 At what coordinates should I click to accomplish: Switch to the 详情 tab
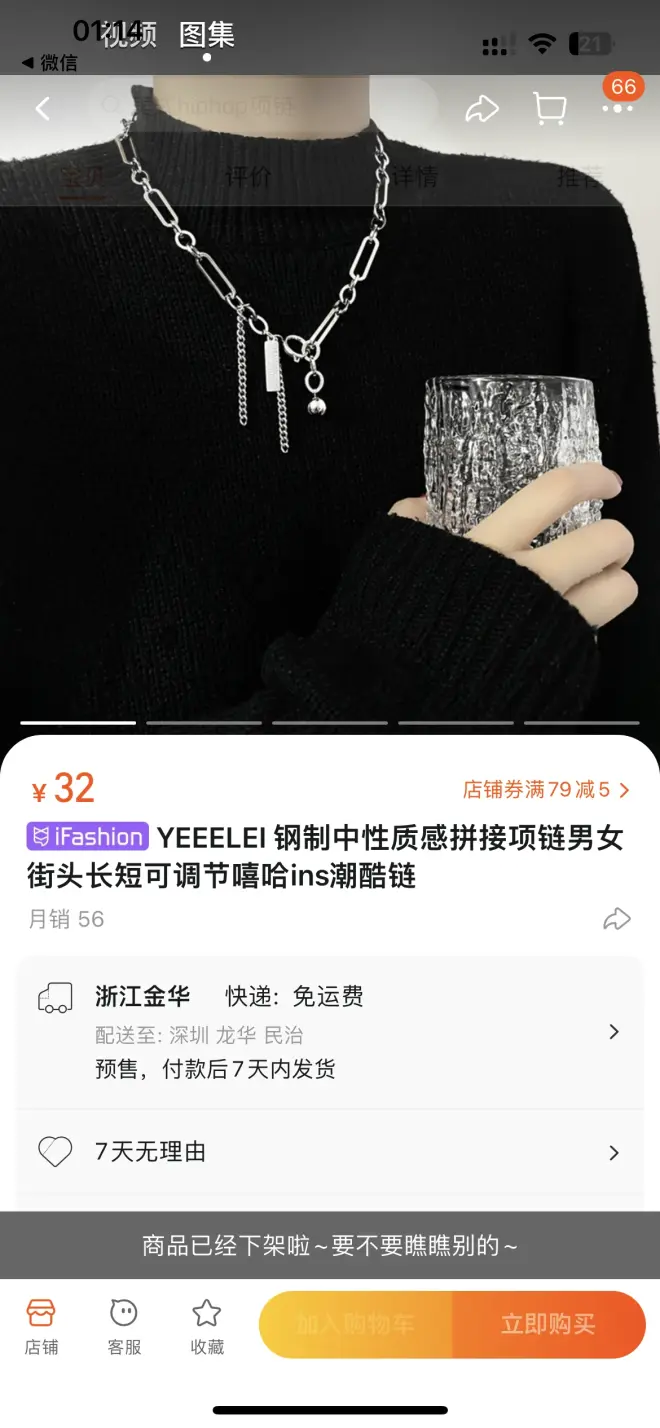coord(413,178)
